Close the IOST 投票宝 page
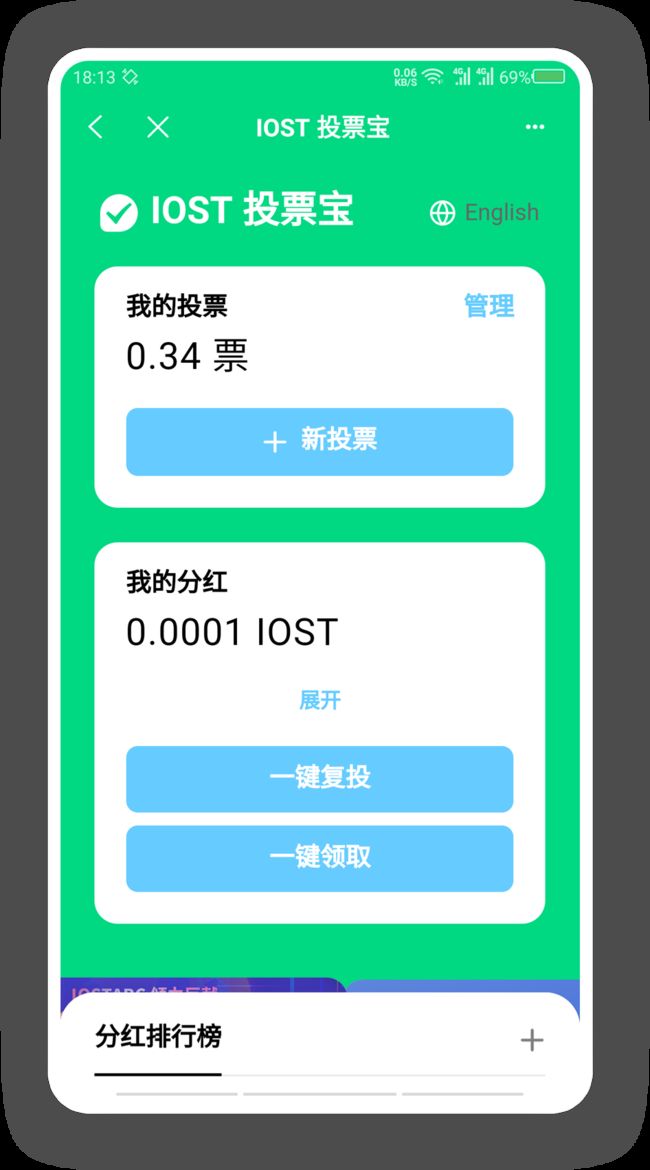 pyautogui.click(x=157, y=128)
